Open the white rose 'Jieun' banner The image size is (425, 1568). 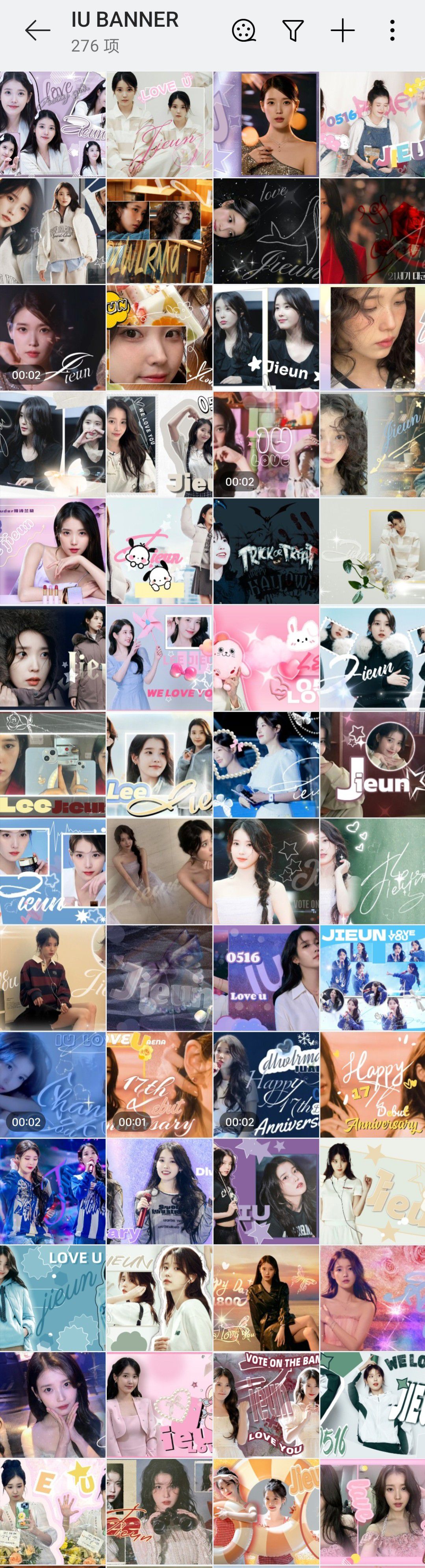[x=372, y=552]
